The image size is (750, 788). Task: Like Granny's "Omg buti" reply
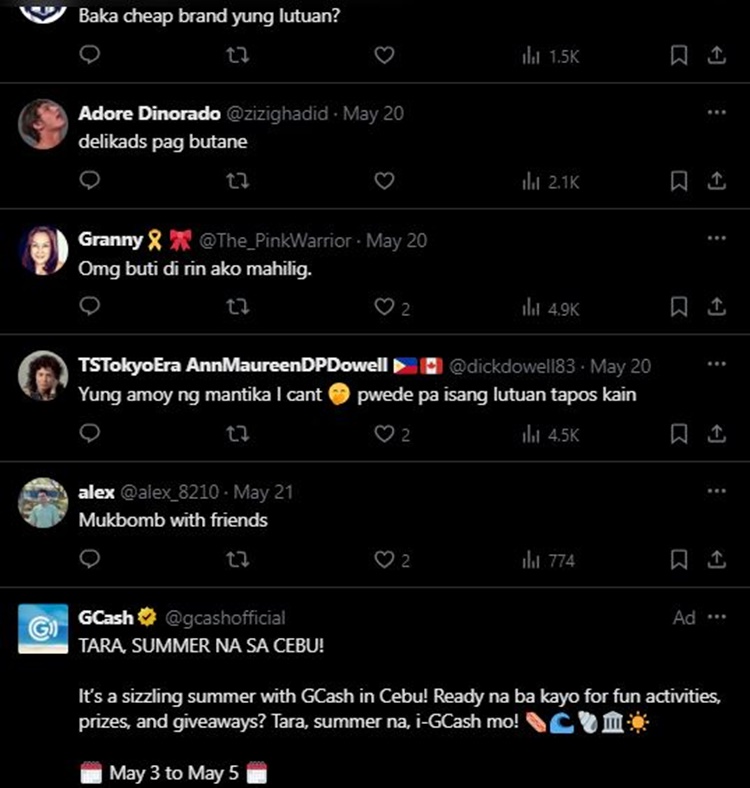384,308
